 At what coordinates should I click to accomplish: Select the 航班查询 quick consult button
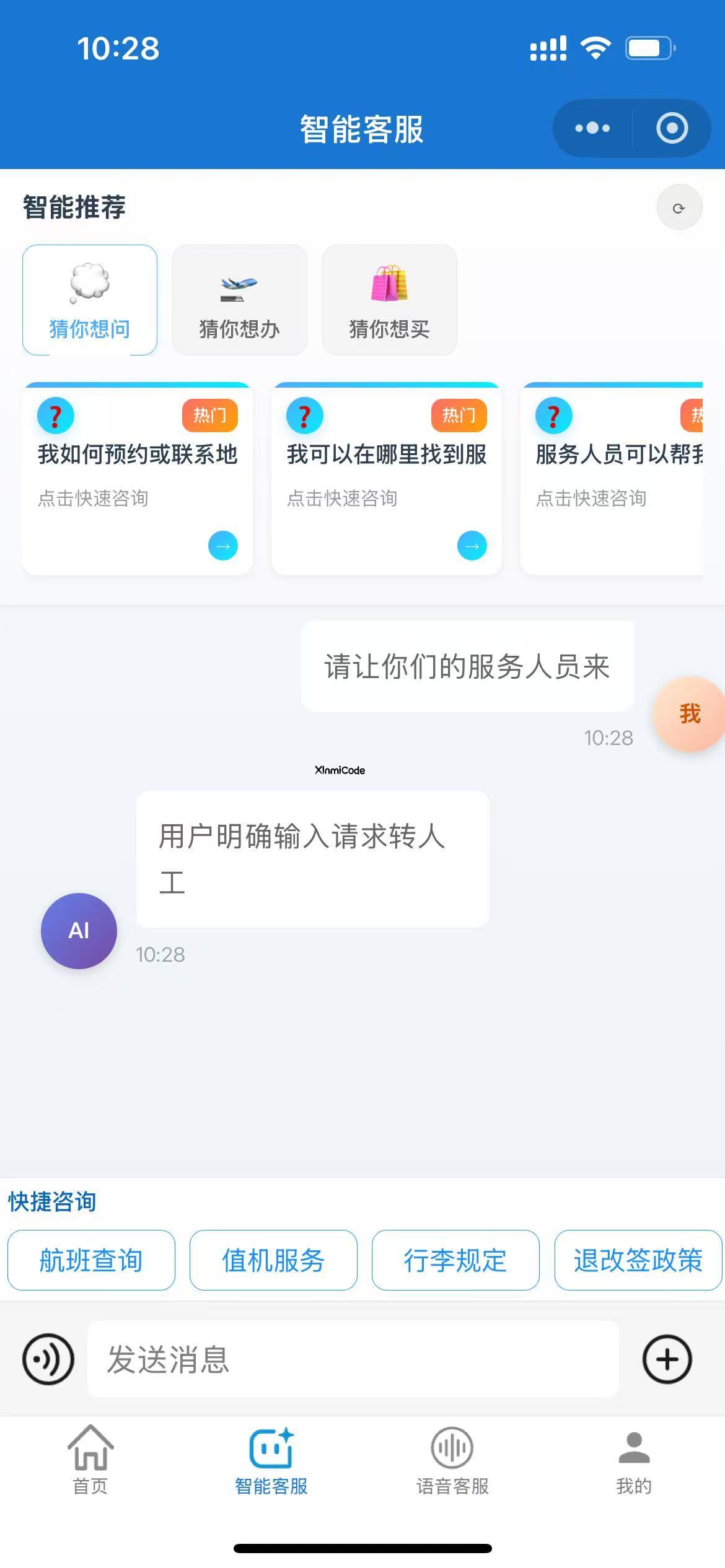[91, 1260]
